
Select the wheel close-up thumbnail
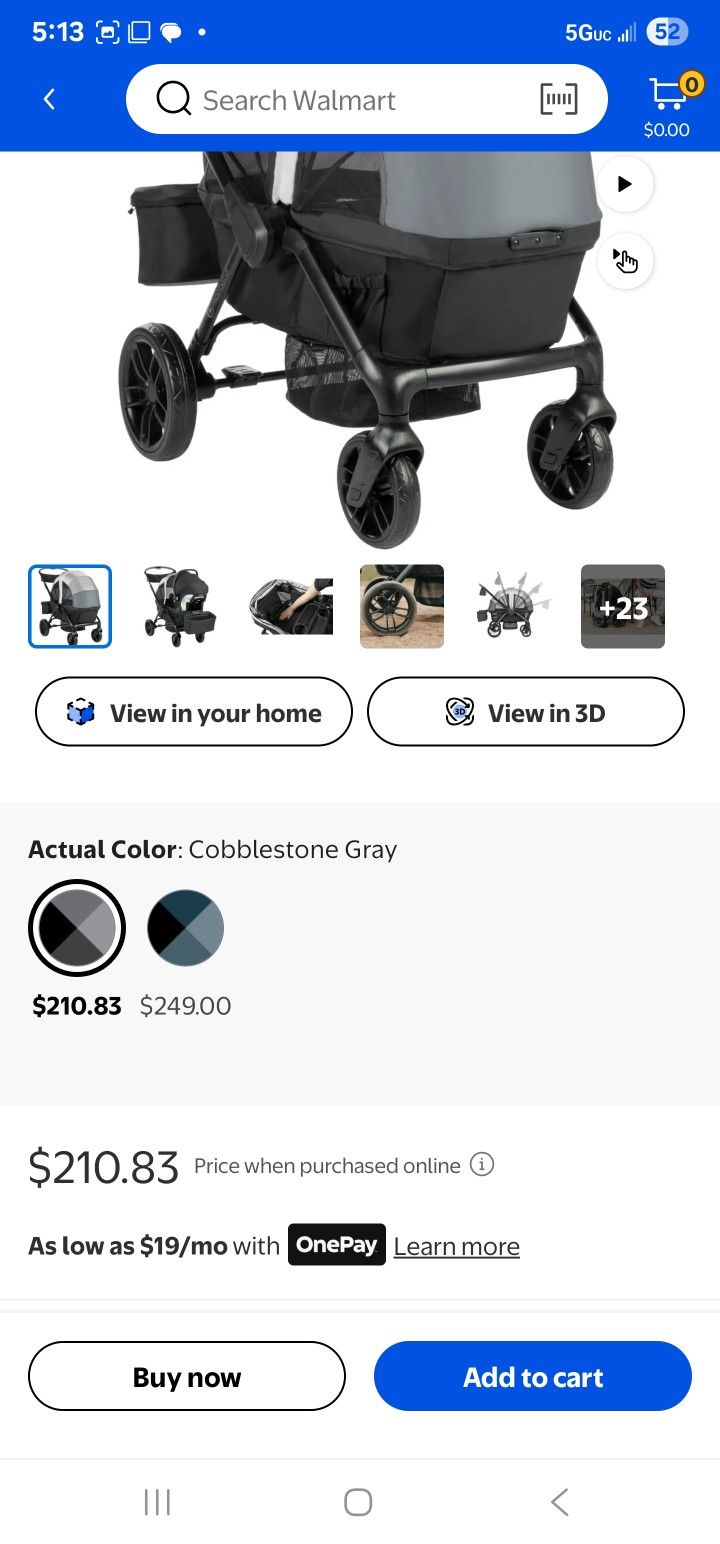402,606
